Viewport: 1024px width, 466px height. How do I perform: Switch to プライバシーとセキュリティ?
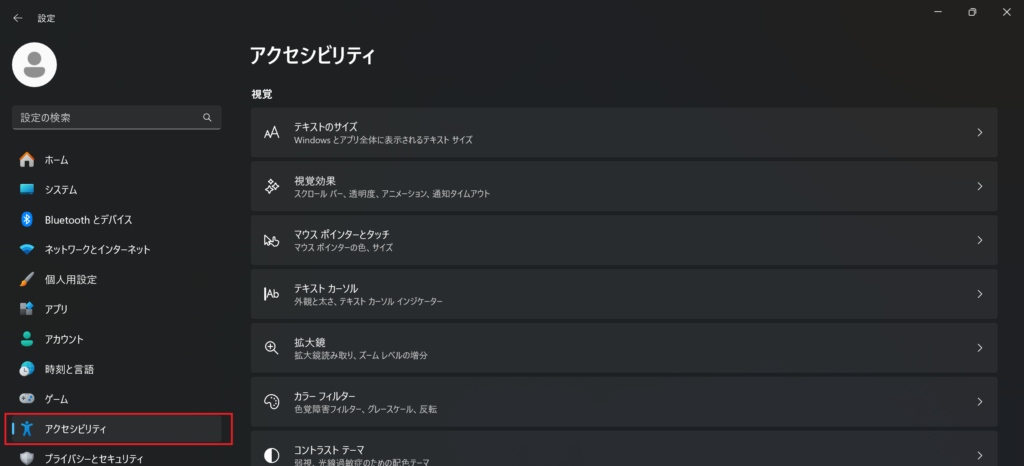pos(94,459)
